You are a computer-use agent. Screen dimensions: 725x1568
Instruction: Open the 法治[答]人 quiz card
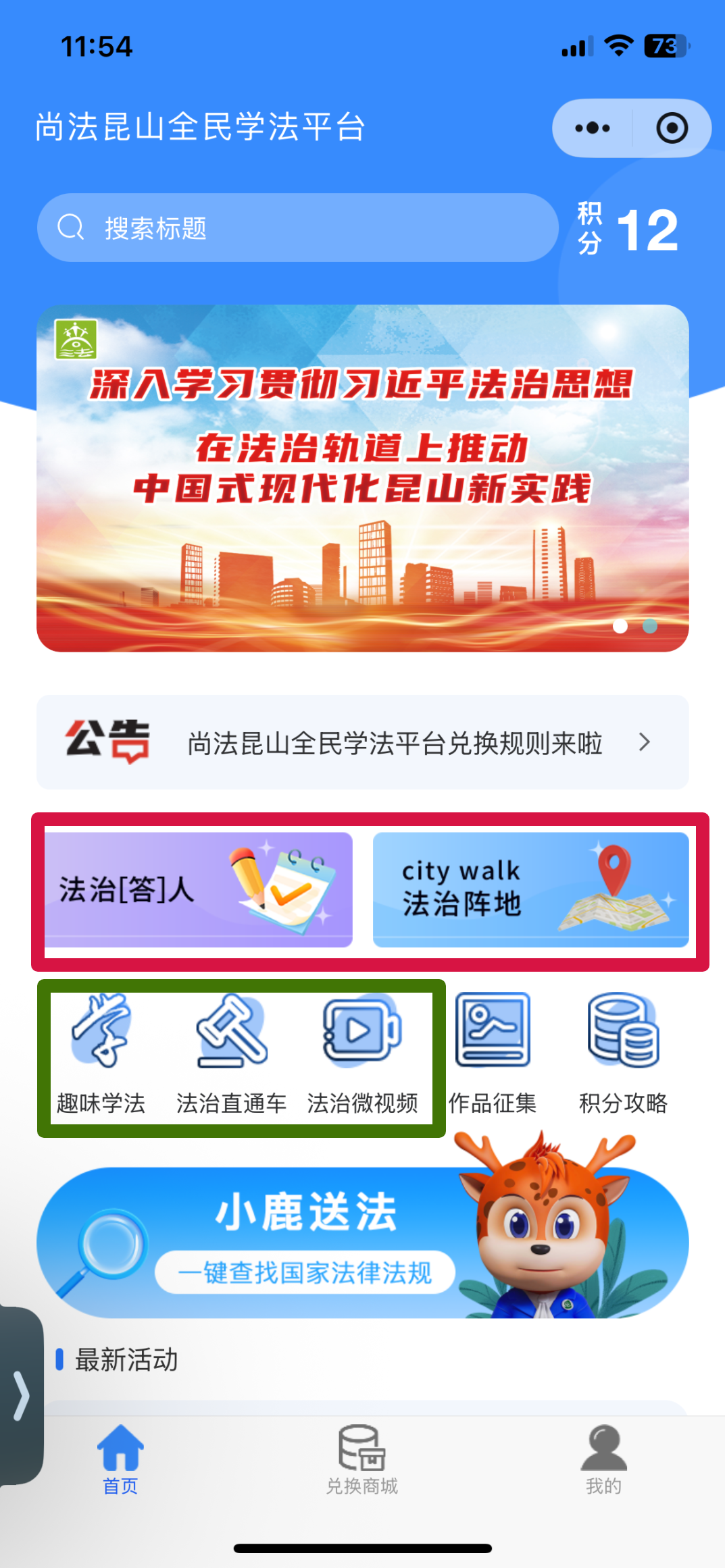[198, 889]
